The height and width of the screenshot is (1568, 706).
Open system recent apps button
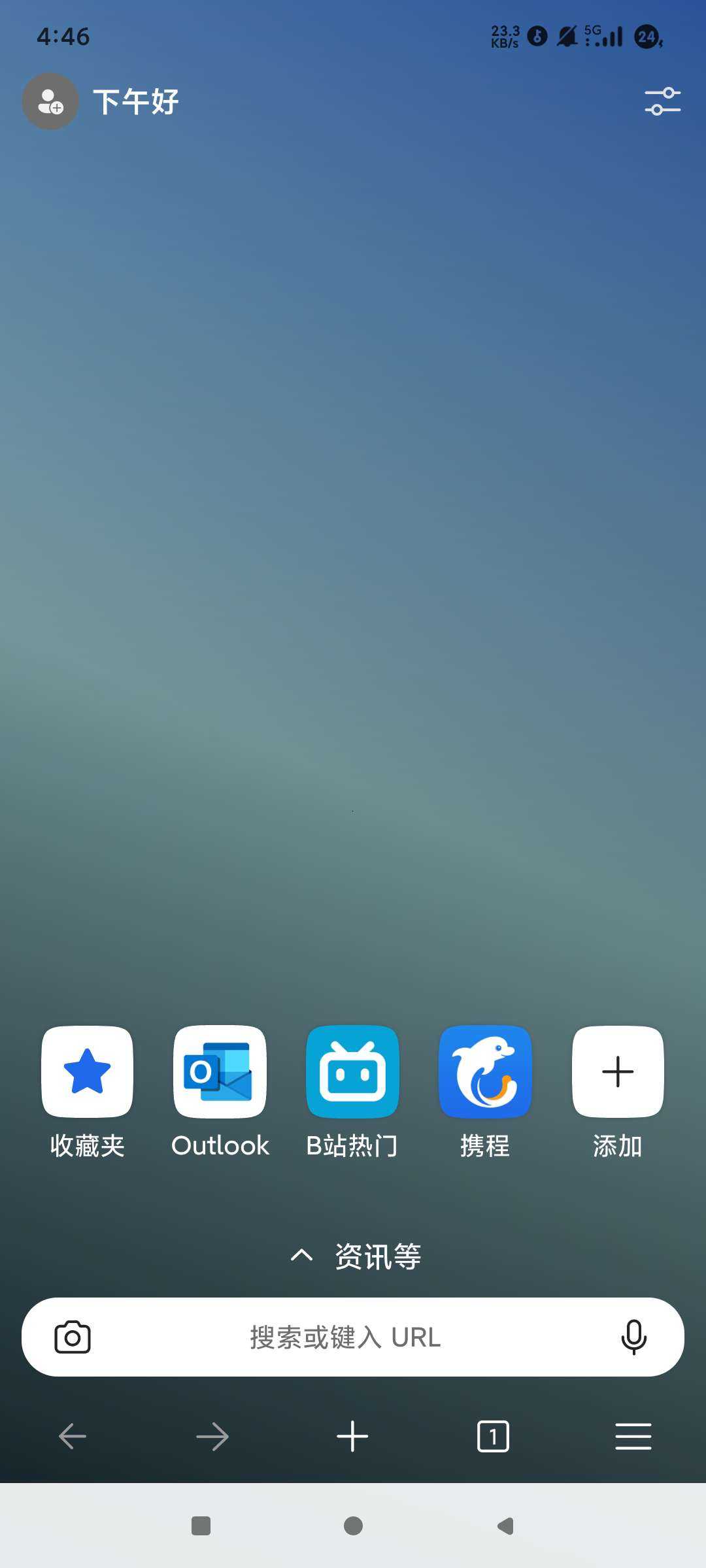point(201,1526)
